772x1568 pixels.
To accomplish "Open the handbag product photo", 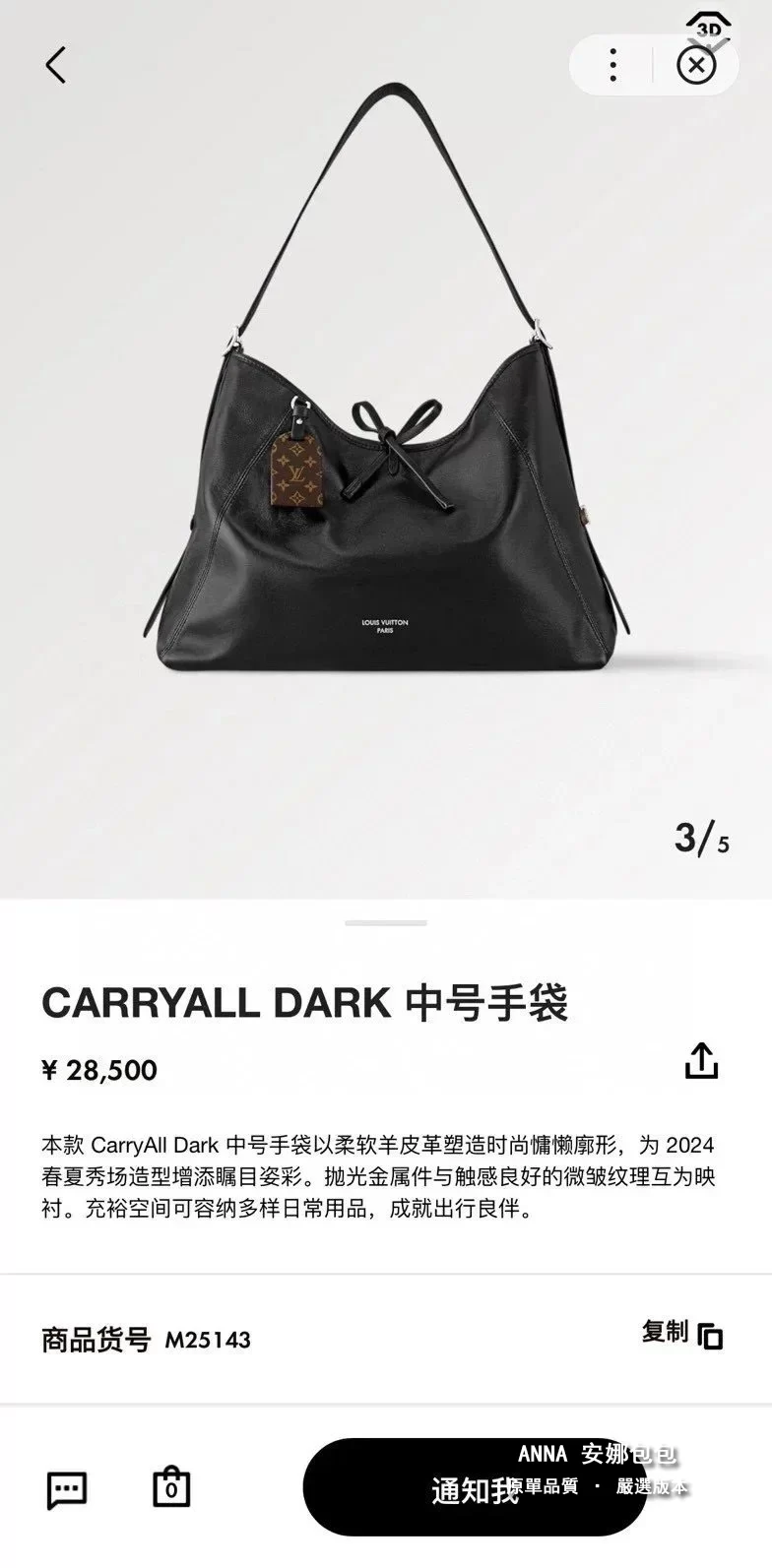I will [384, 443].
